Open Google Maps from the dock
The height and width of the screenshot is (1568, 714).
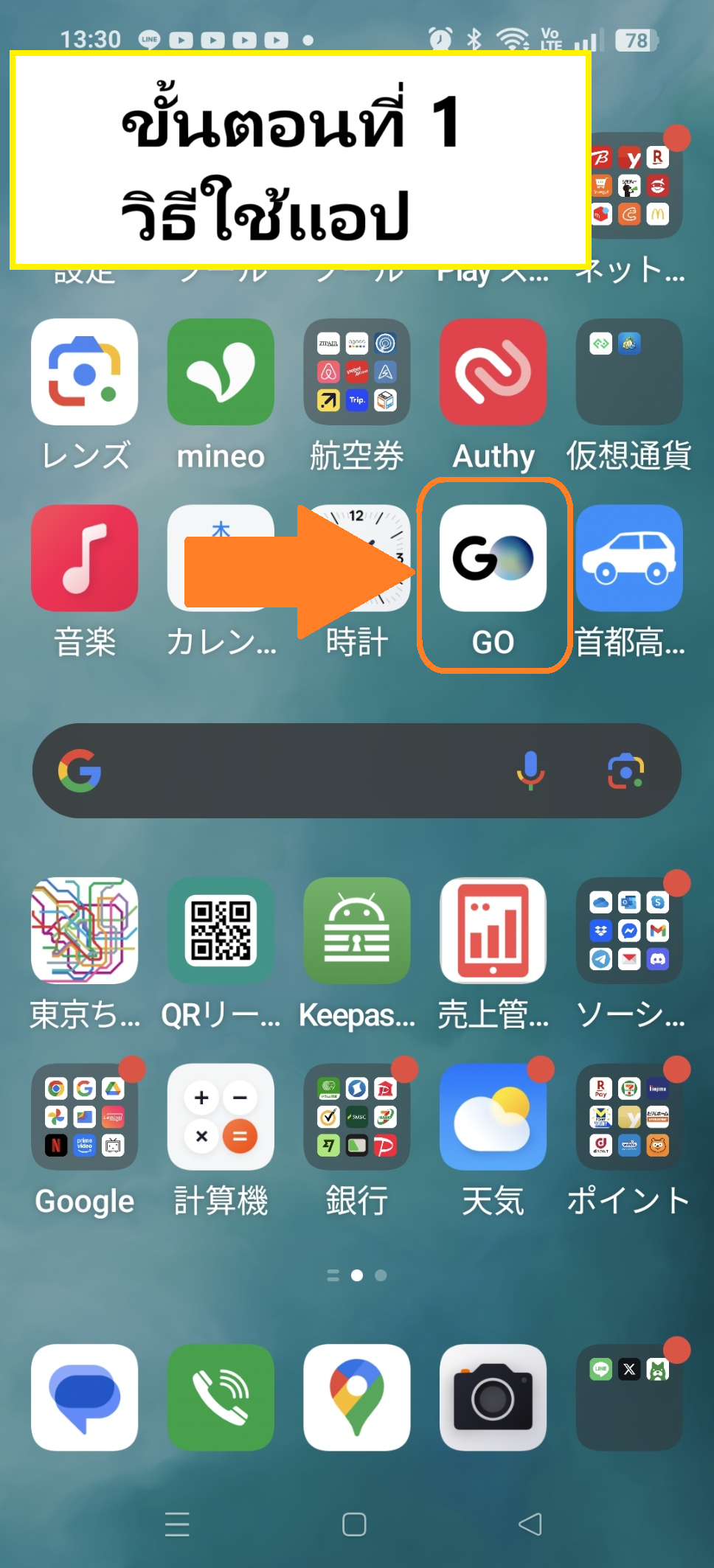(357, 1397)
